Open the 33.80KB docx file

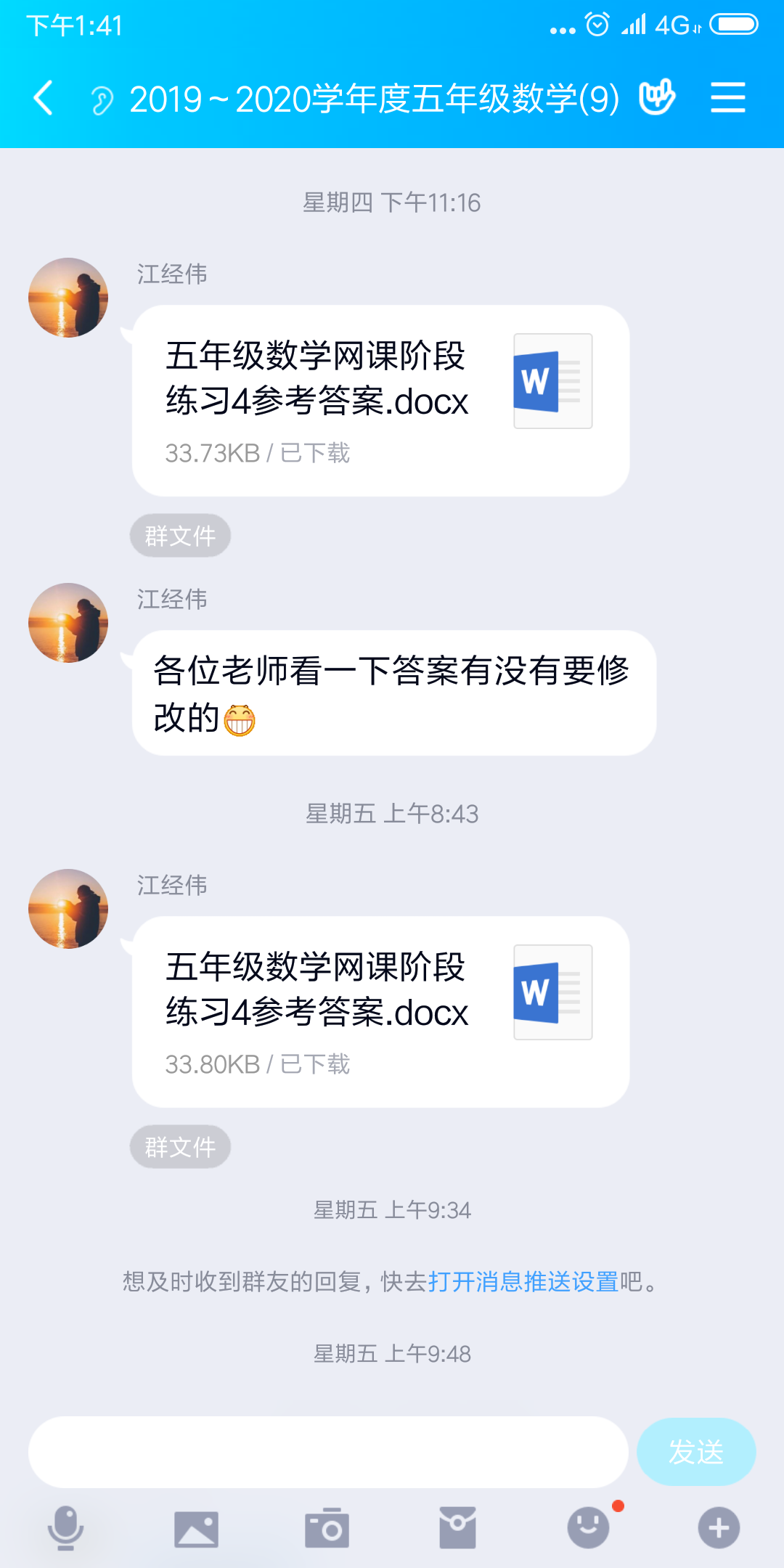(x=380, y=1012)
